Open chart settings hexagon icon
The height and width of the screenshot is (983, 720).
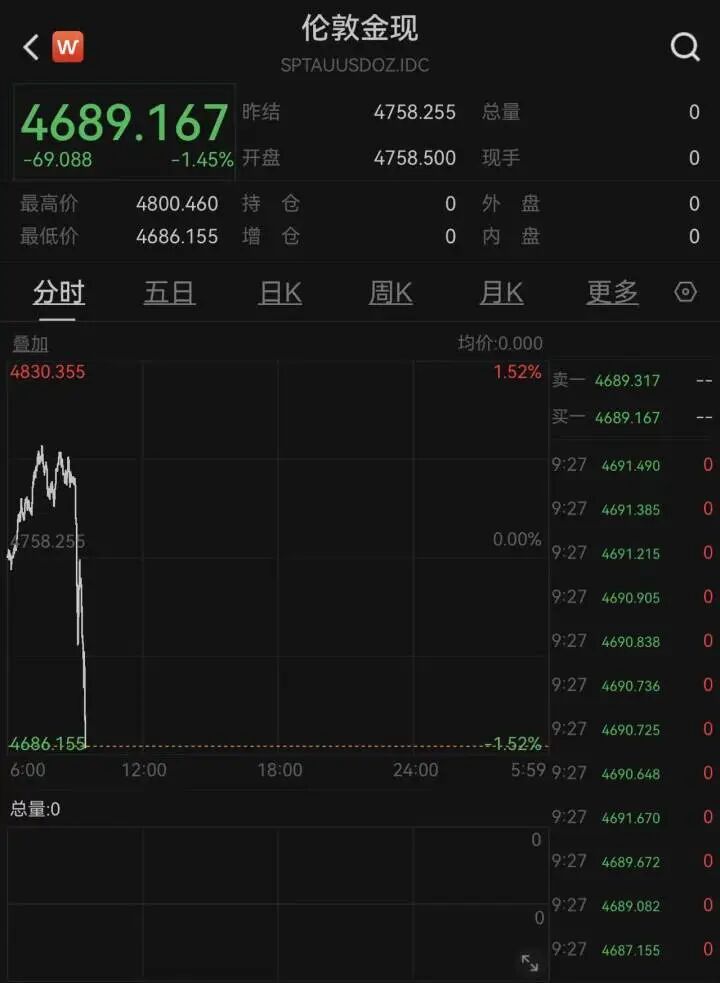686,292
